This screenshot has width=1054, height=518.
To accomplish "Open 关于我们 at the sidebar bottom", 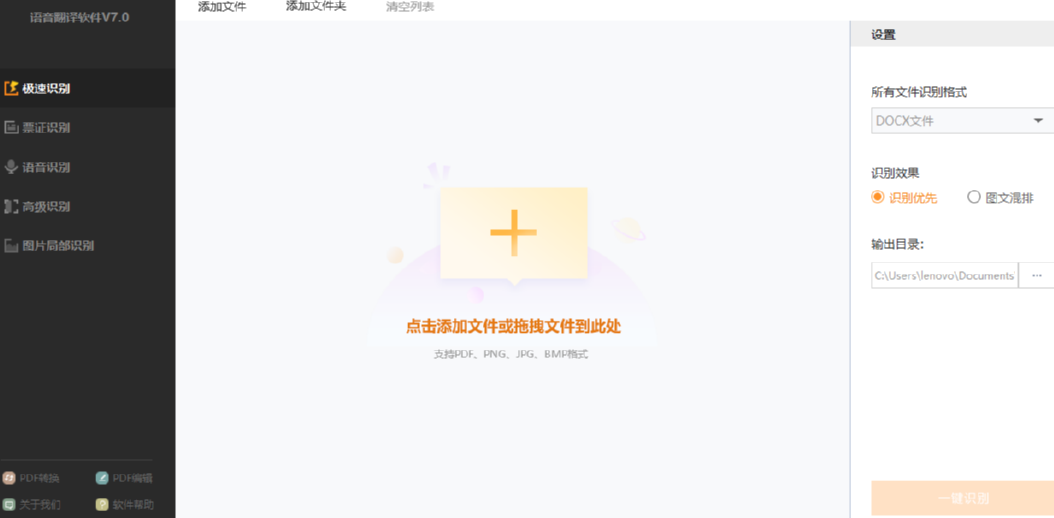I will [x=32, y=505].
